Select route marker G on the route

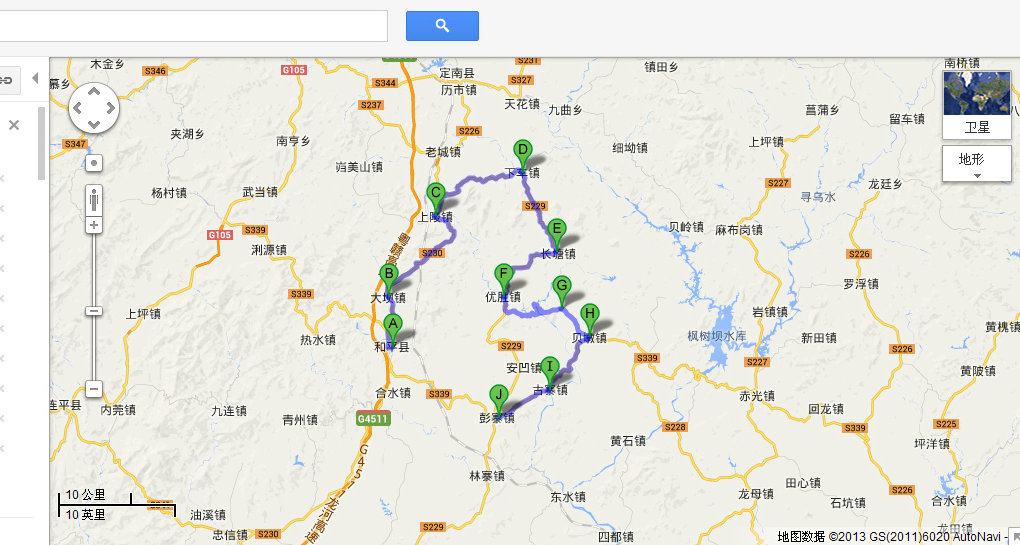[x=562, y=286]
